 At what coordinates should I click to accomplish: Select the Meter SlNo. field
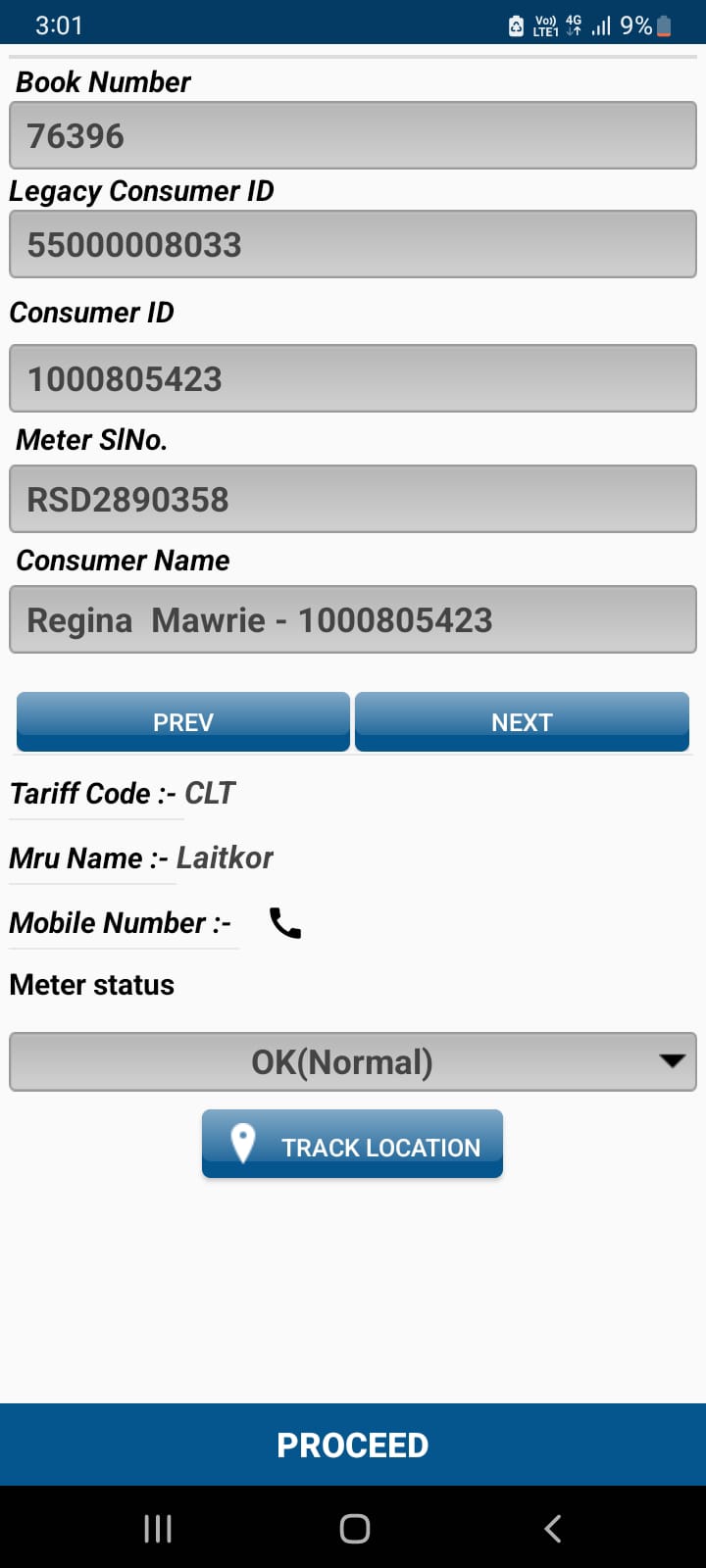pyautogui.click(x=353, y=500)
